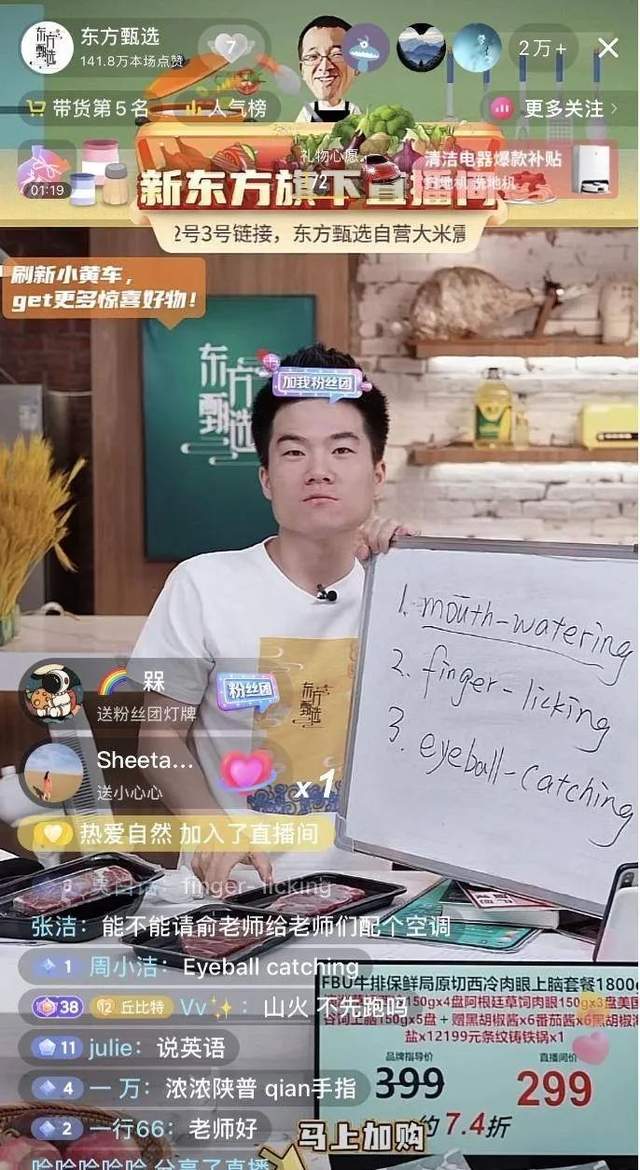Tap the 刷新小黄车 shopping cart tip
The image size is (640, 1170).
pyautogui.click(x=103, y=288)
